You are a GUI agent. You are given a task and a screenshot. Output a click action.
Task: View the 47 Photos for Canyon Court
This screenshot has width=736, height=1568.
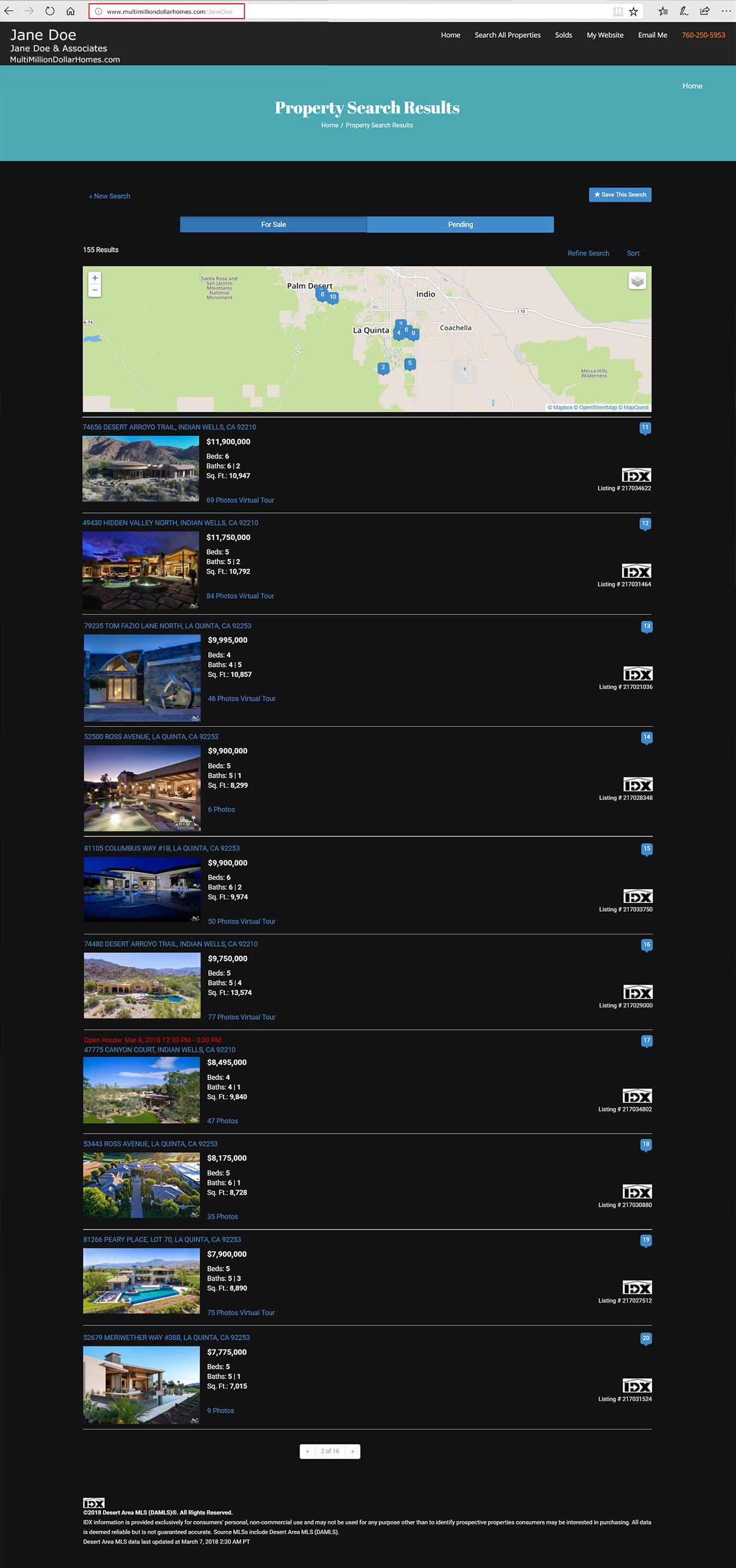coord(222,1120)
